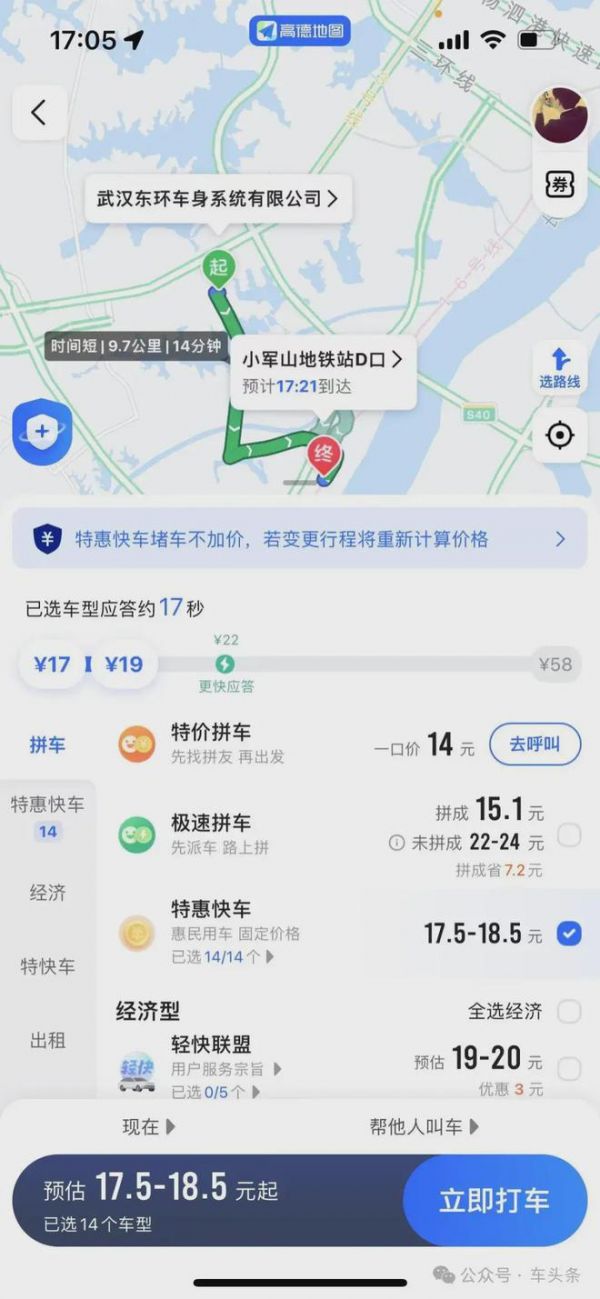Switch to the 经济 category tab
Screen dimensions: 600x1299
(48, 893)
